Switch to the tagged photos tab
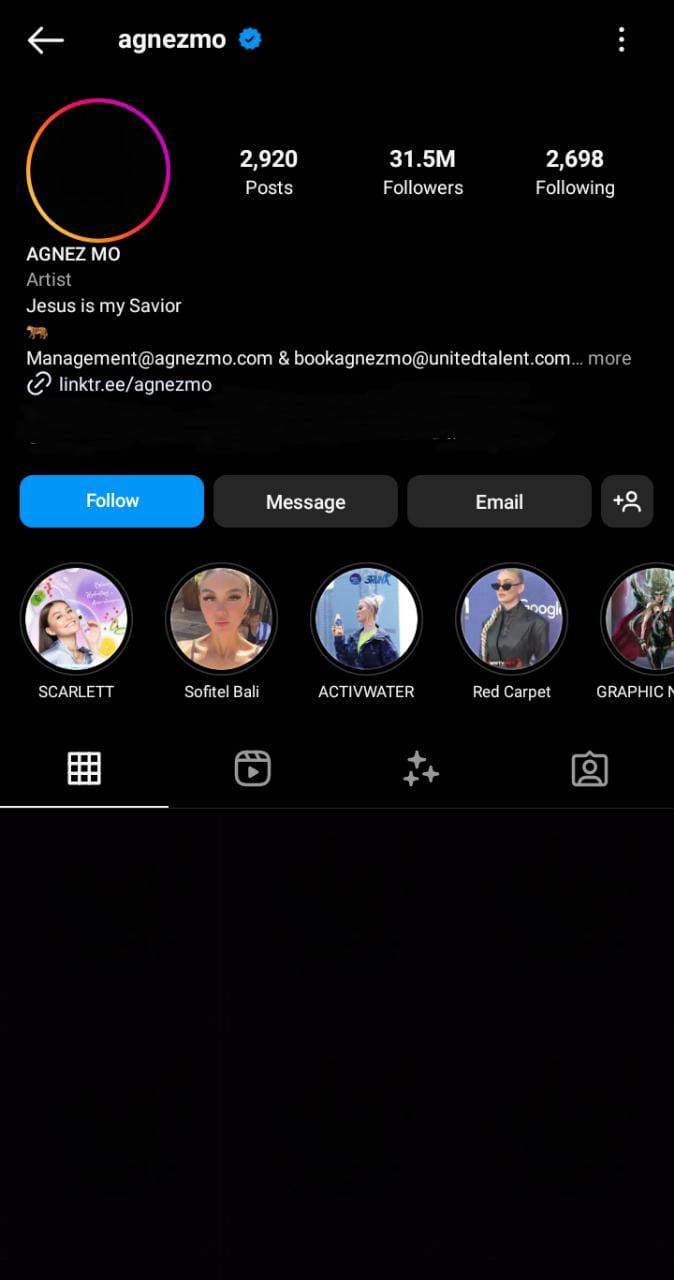 pyautogui.click(x=589, y=769)
